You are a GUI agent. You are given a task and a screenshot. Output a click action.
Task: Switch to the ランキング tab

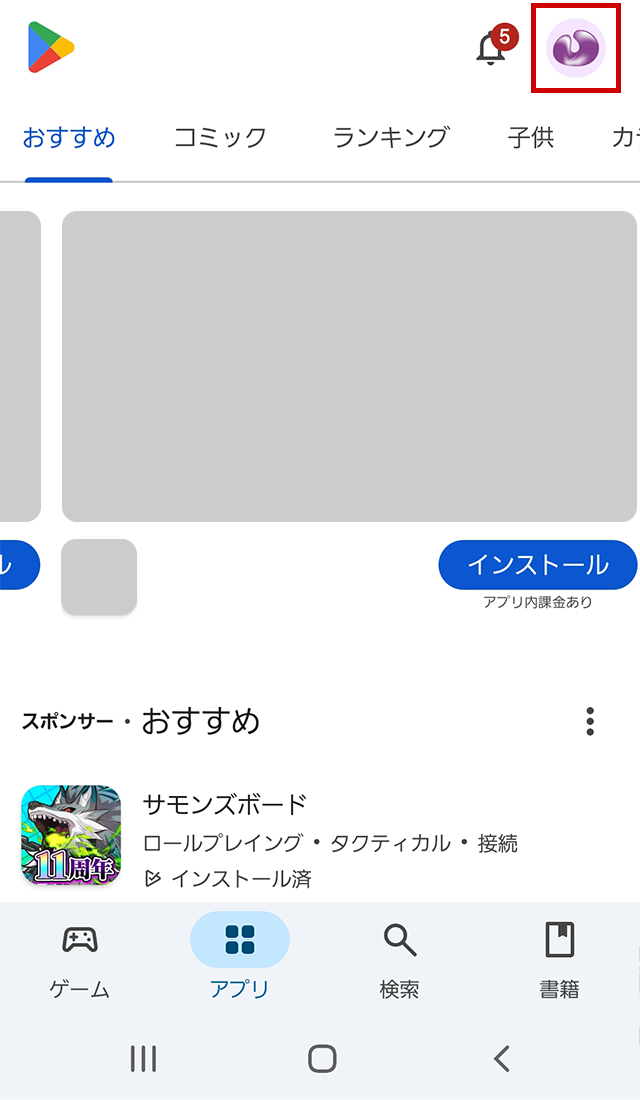tap(391, 138)
